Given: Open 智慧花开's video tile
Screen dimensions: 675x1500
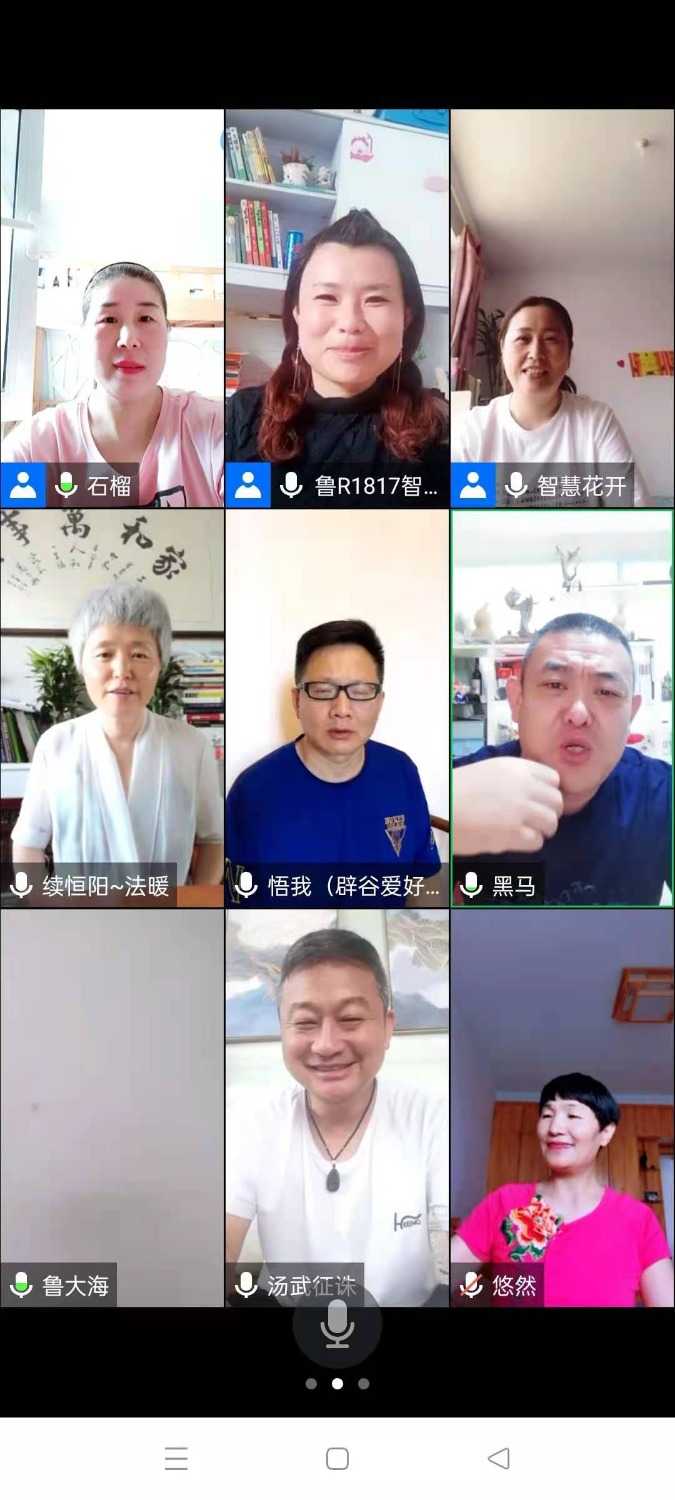Looking at the screenshot, I should (562, 308).
